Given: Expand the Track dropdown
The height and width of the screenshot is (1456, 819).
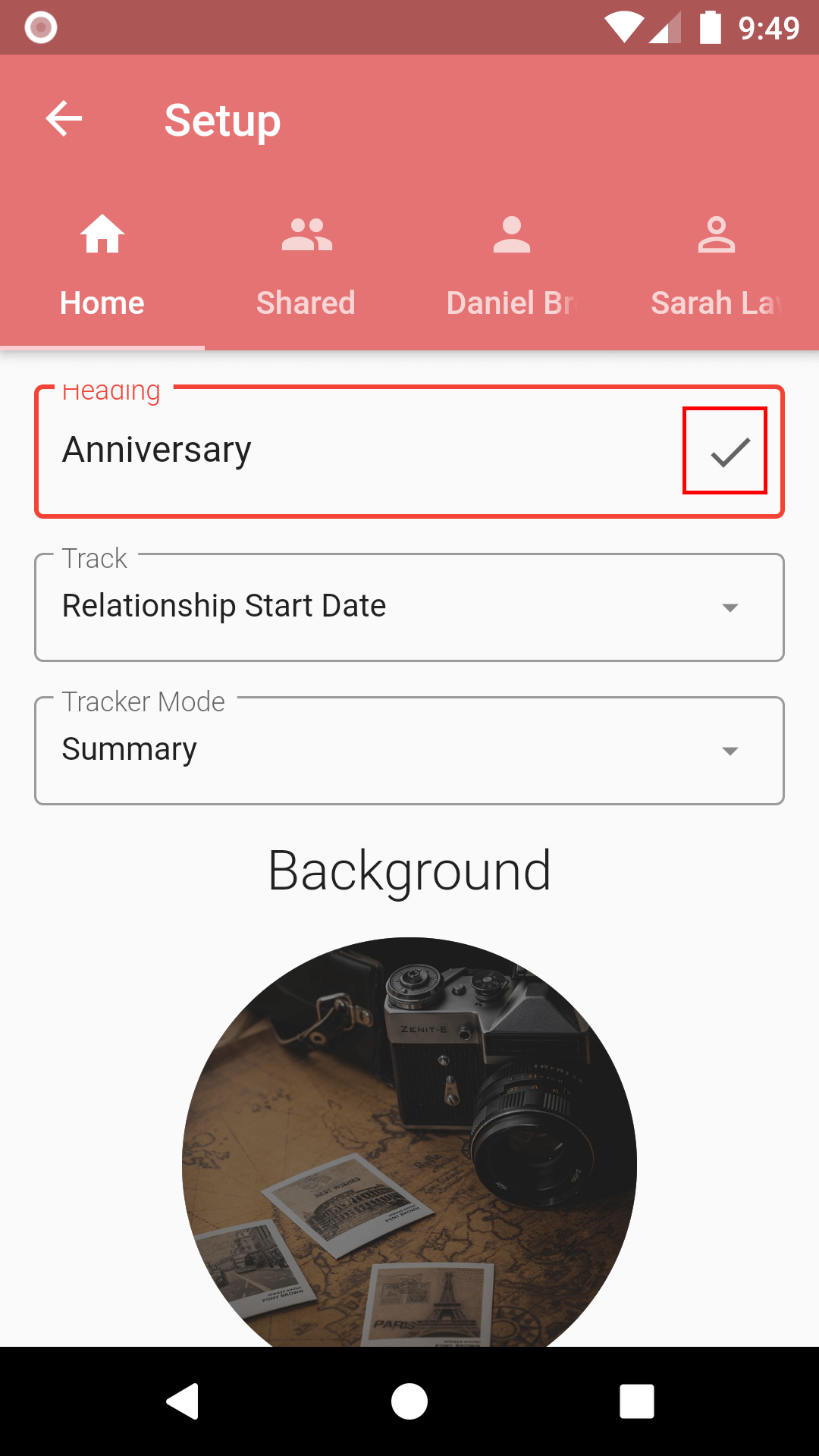Looking at the screenshot, I should (409, 607).
